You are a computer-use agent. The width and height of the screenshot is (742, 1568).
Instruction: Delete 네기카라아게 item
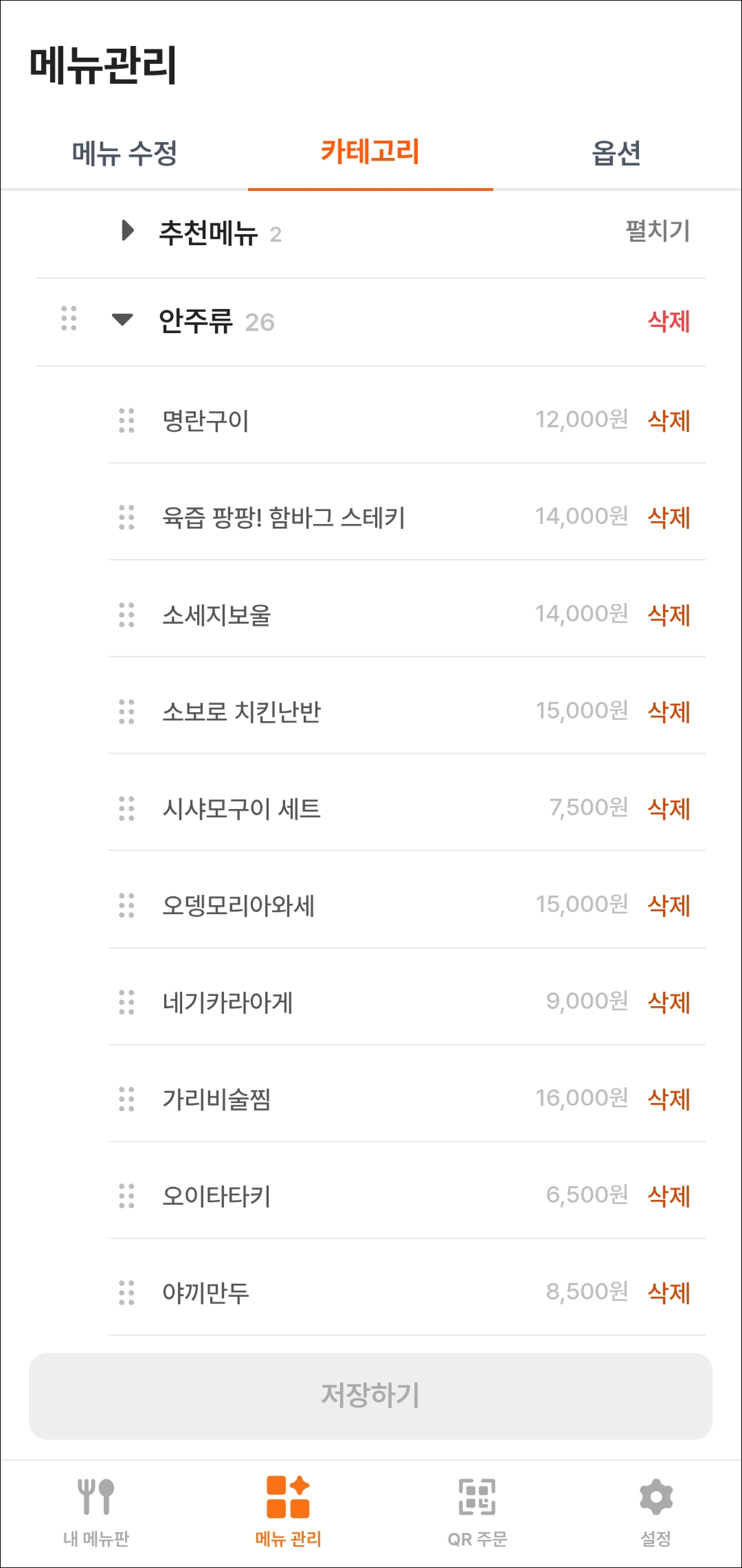click(x=669, y=1002)
